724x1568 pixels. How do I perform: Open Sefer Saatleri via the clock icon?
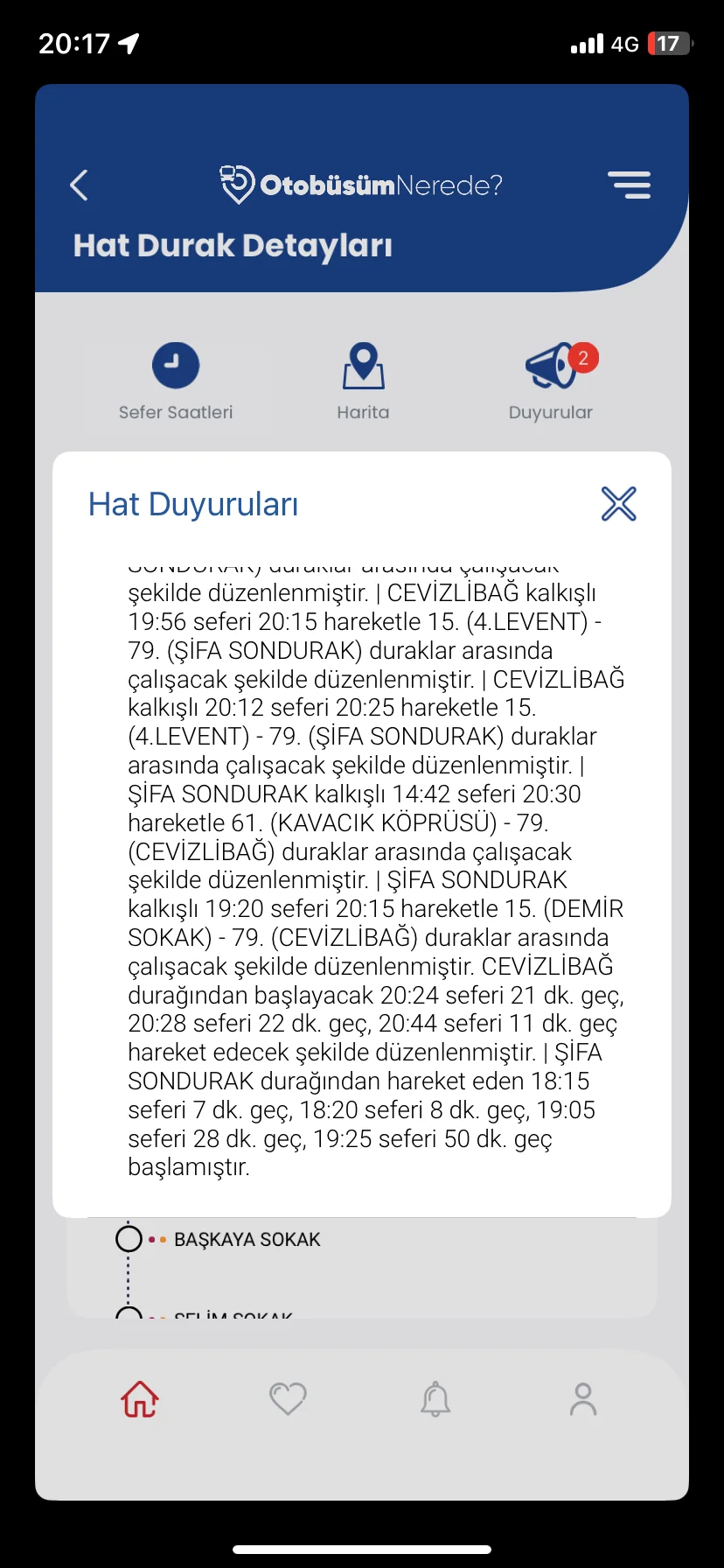pyautogui.click(x=175, y=364)
